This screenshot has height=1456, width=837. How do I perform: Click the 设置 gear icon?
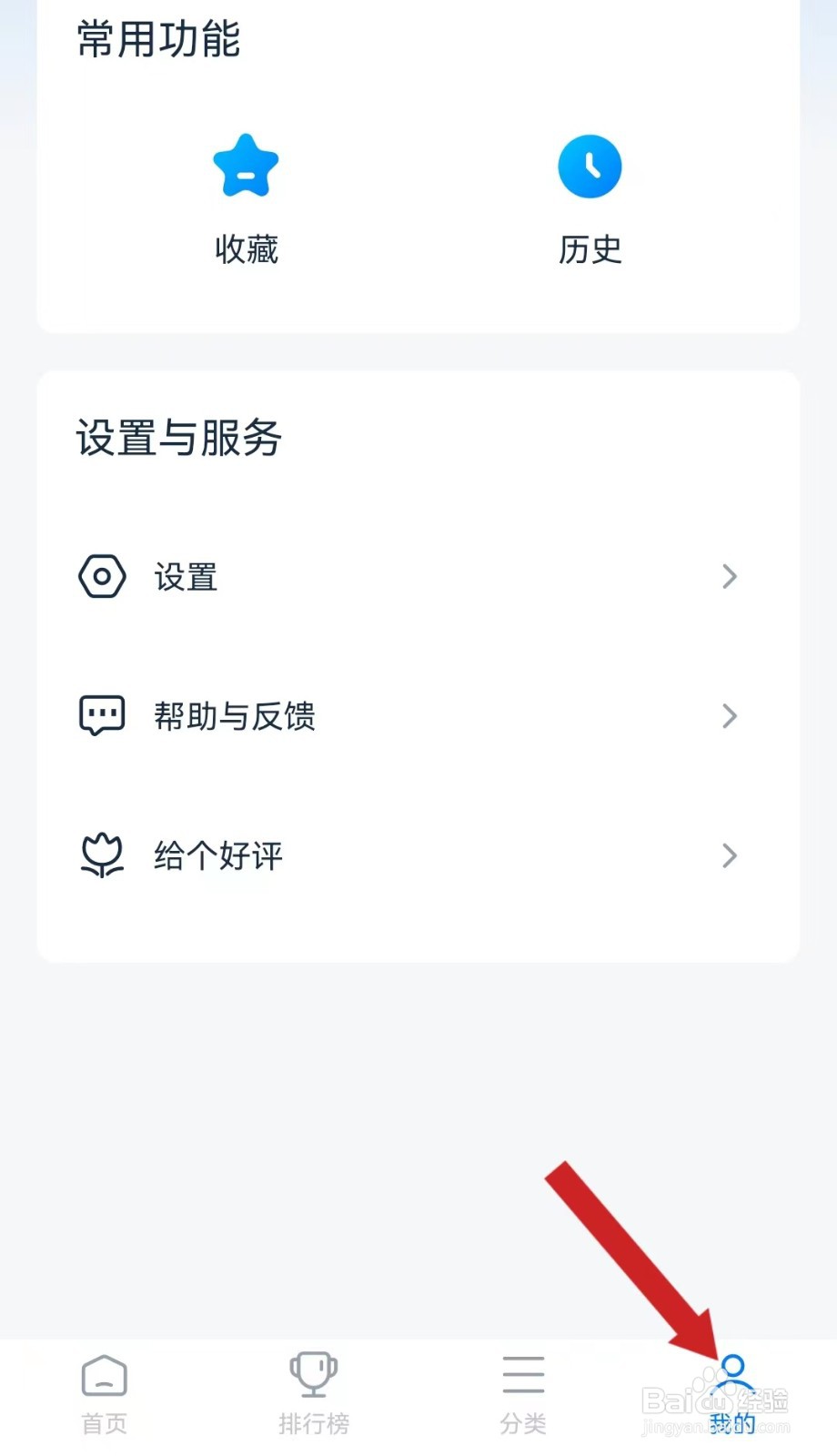click(102, 576)
